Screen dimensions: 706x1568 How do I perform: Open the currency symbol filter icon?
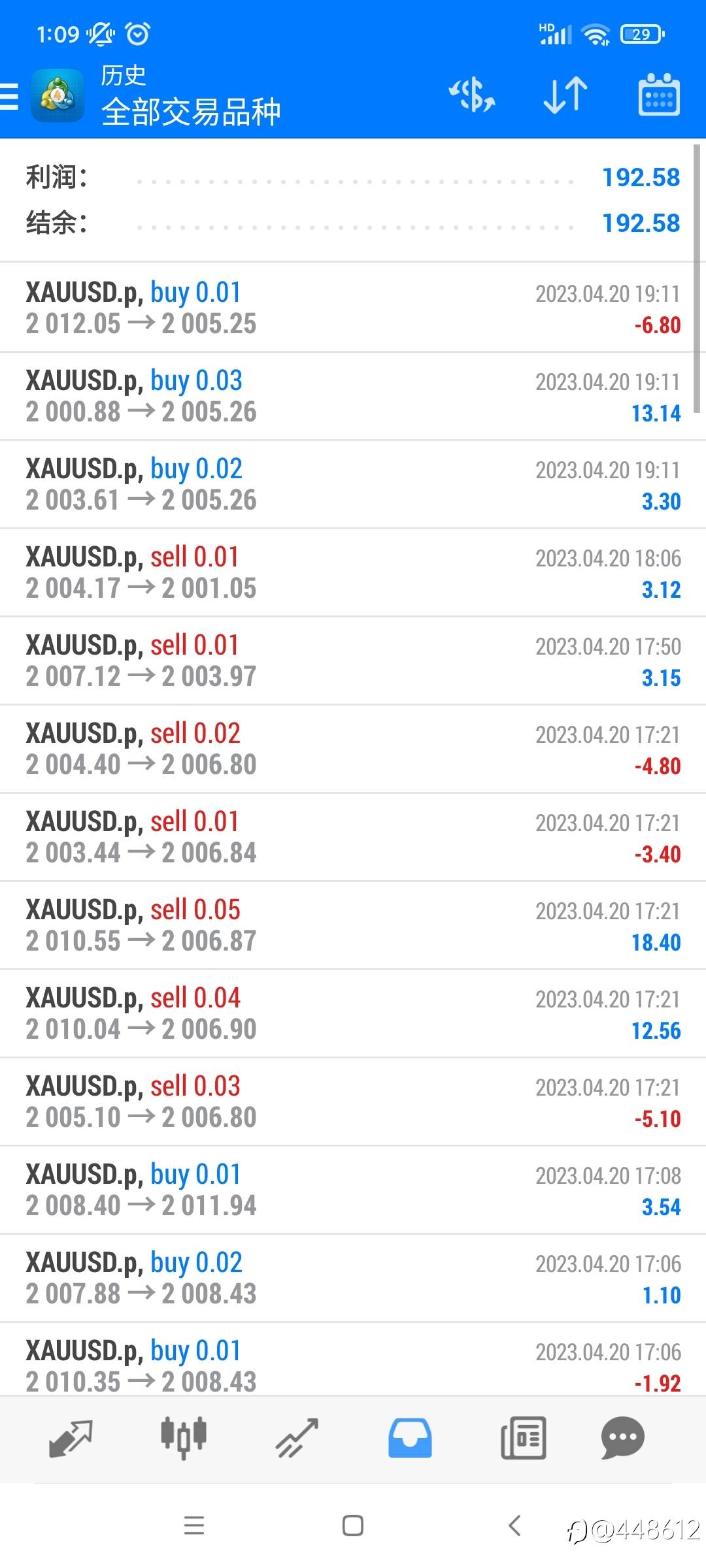[x=471, y=95]
